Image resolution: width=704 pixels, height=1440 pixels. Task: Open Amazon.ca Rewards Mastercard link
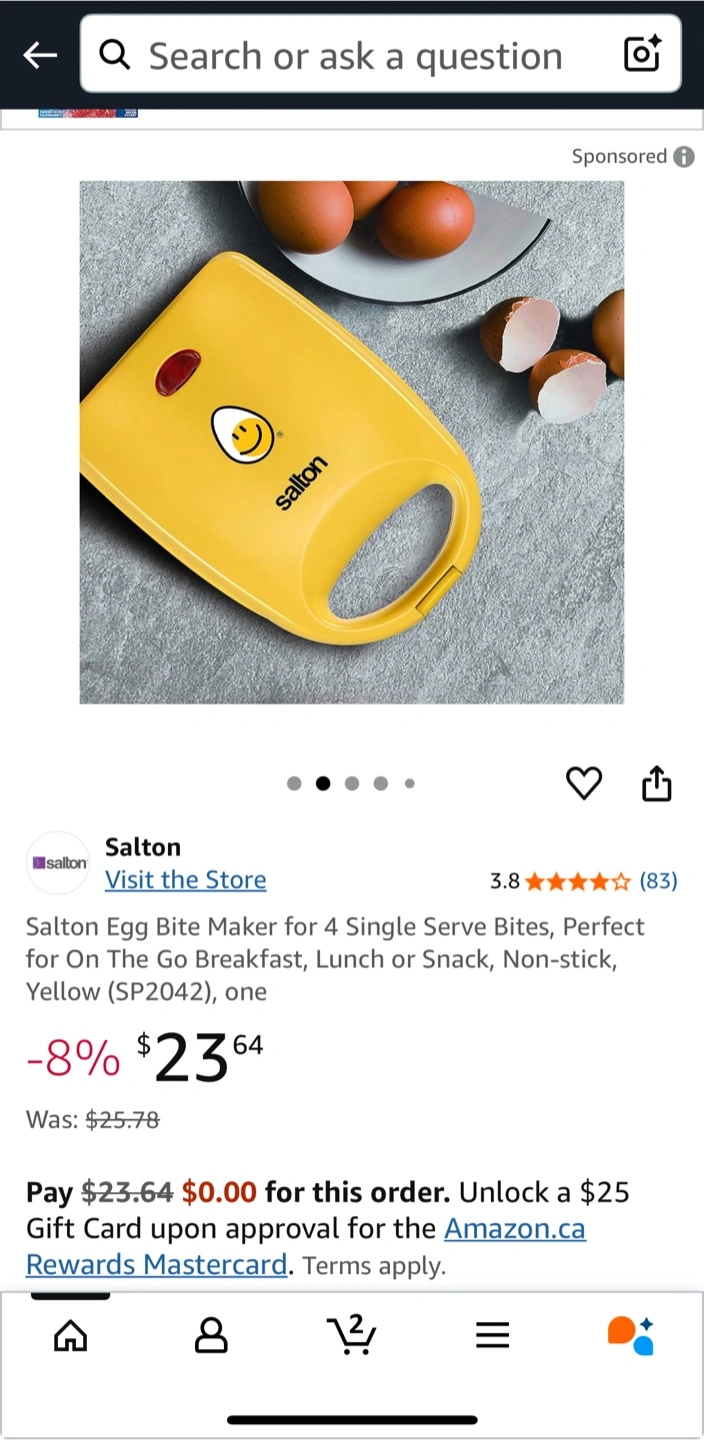(x=306, y=1246)
